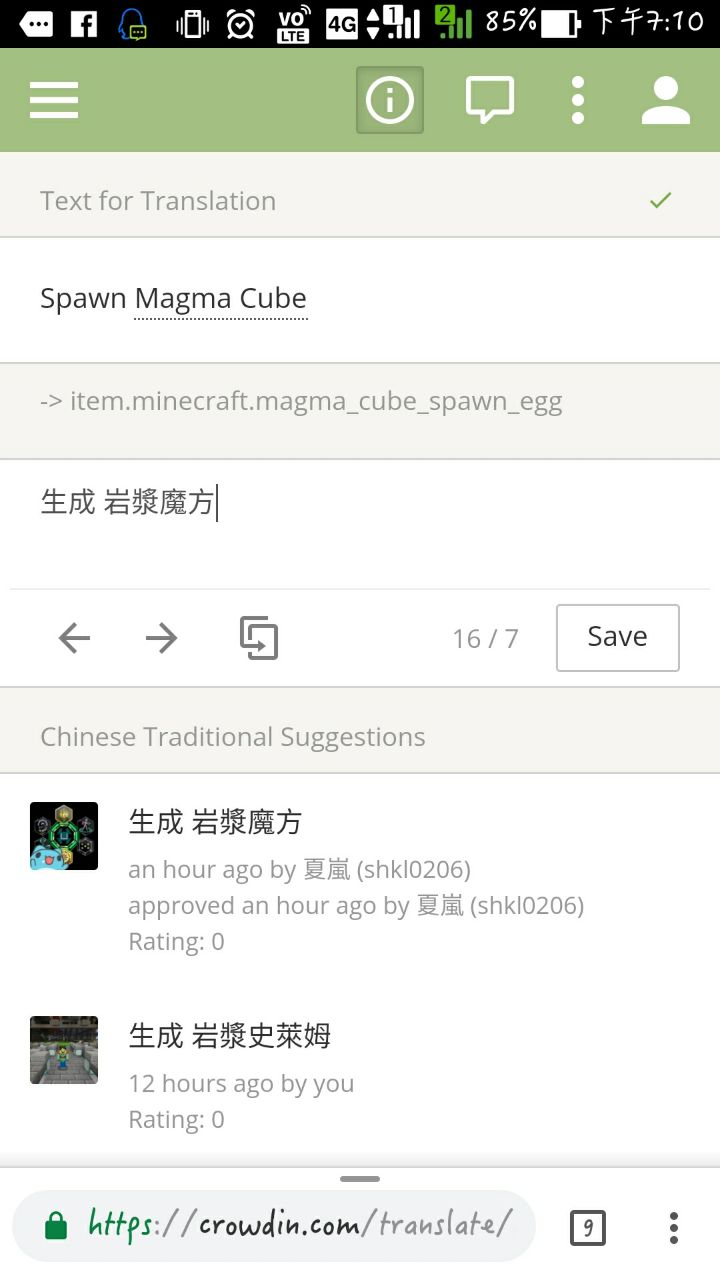This screenshot has width=720, height=1280.
Task: Use suggestion 生成 岩漿史萊姆 by you
Action: click(230, 1037)
